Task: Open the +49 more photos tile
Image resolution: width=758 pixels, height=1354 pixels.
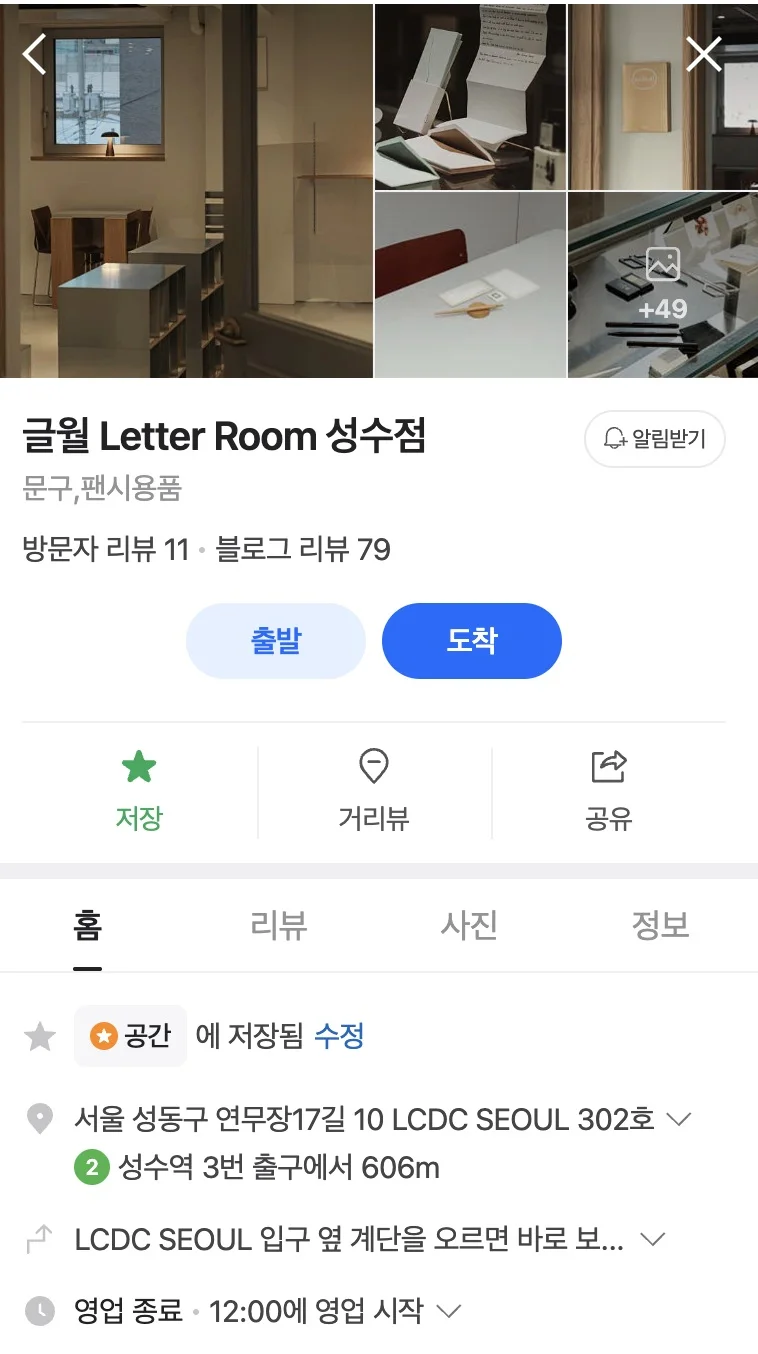Action: click(x=662, y=286)
